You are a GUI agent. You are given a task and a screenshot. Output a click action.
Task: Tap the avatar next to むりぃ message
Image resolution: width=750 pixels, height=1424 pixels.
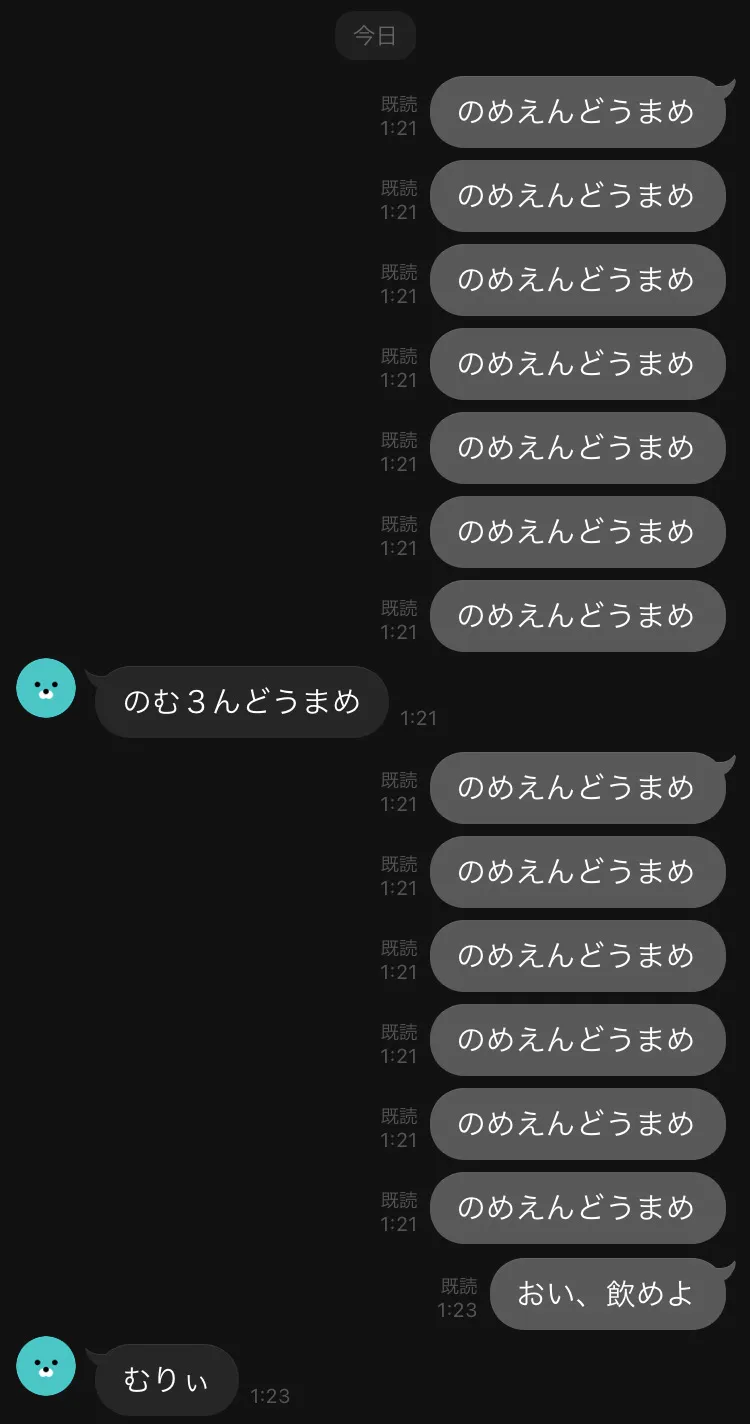click(46, 1366)
